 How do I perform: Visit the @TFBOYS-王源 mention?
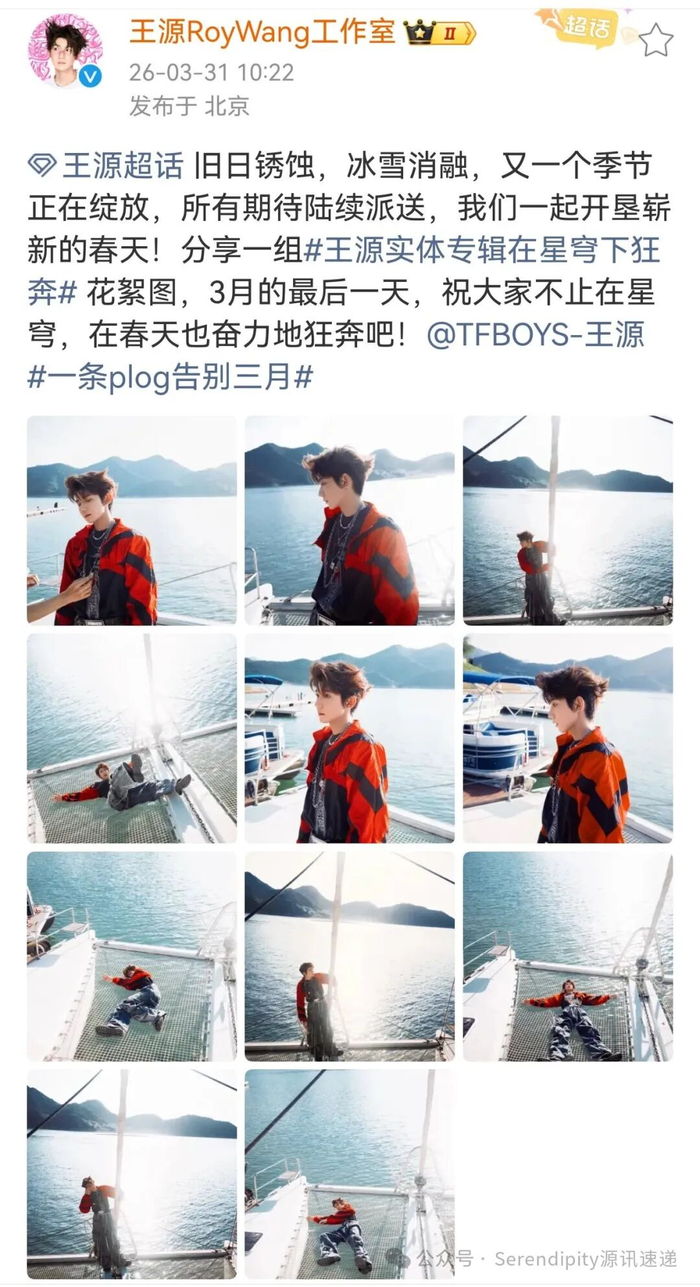(535, 334)
